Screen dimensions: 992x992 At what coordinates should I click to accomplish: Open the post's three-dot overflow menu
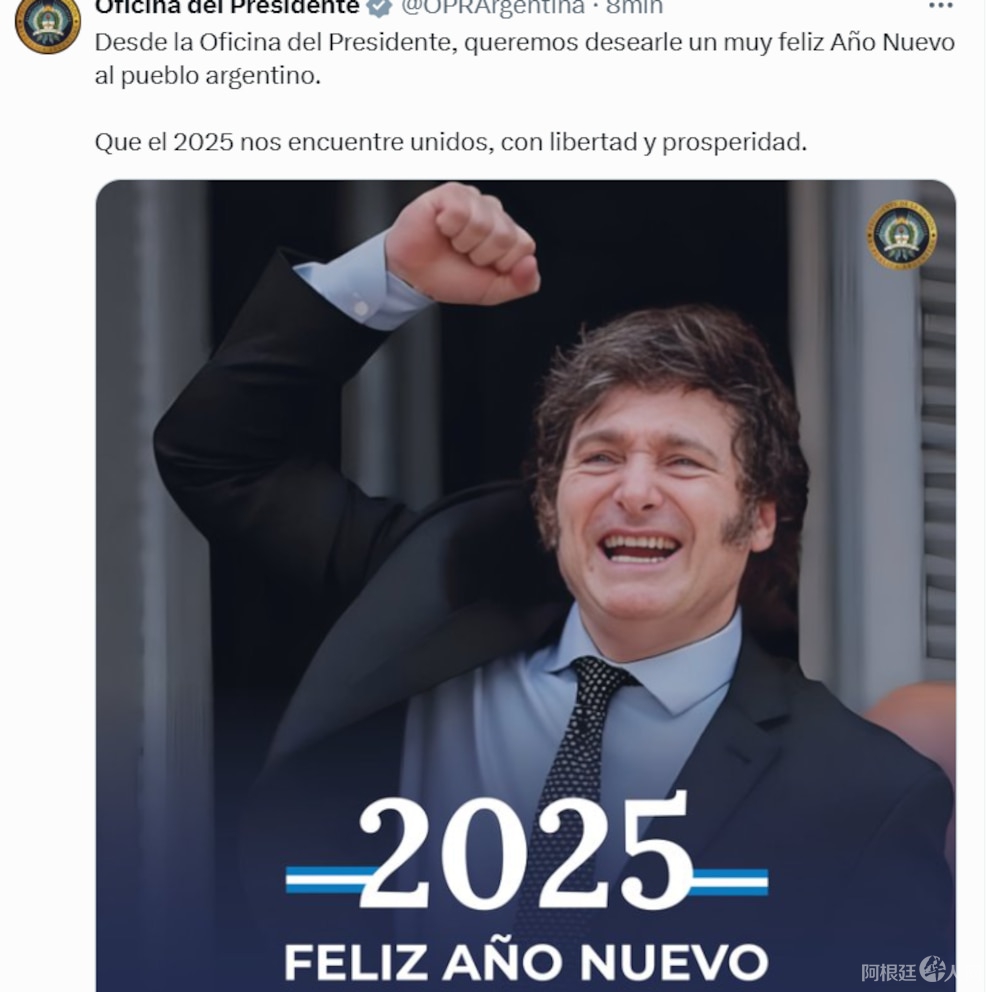coord(940,6)
